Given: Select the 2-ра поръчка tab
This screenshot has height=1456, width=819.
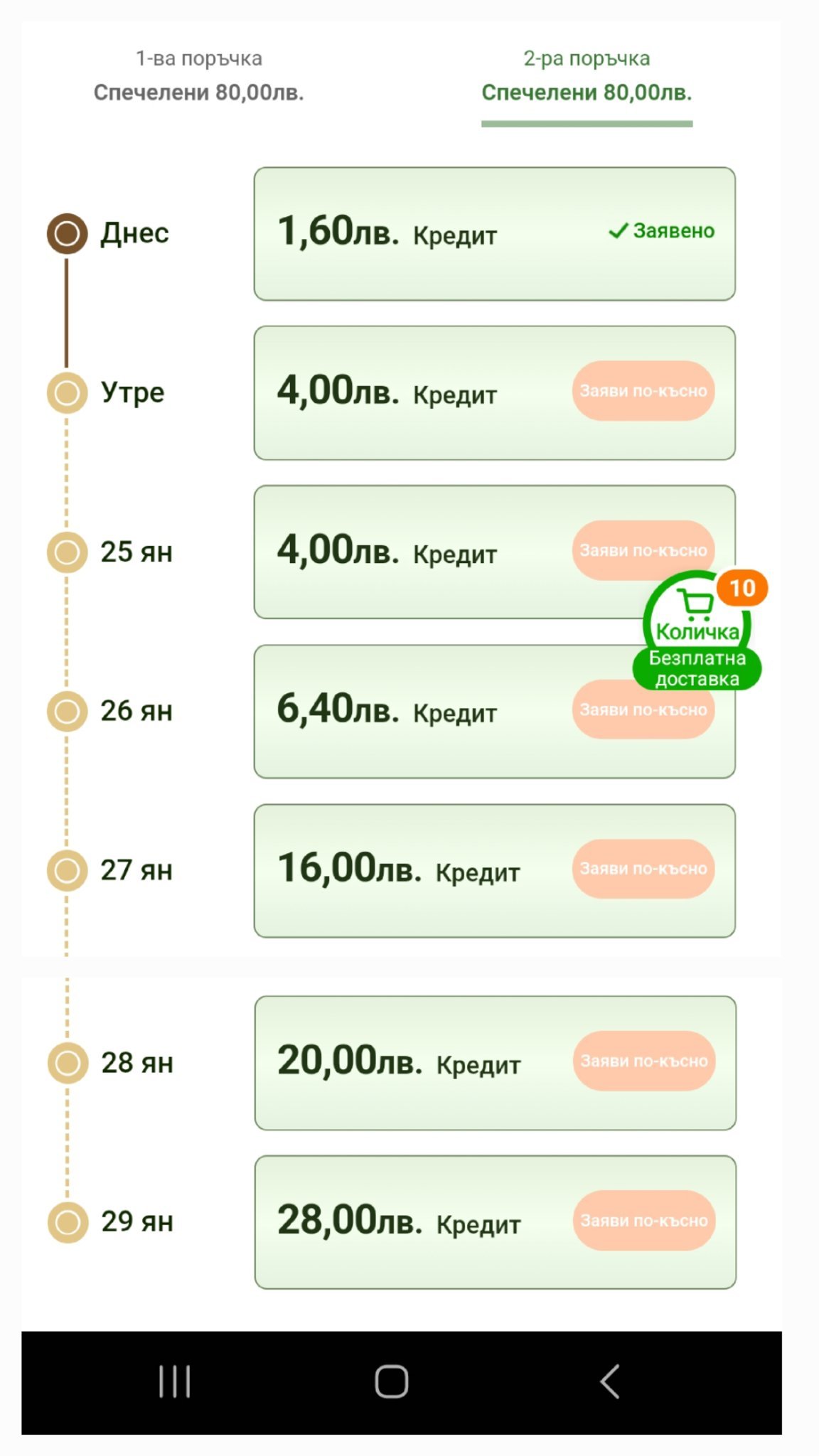Looking at the screenshot, I should click(587, 75).
